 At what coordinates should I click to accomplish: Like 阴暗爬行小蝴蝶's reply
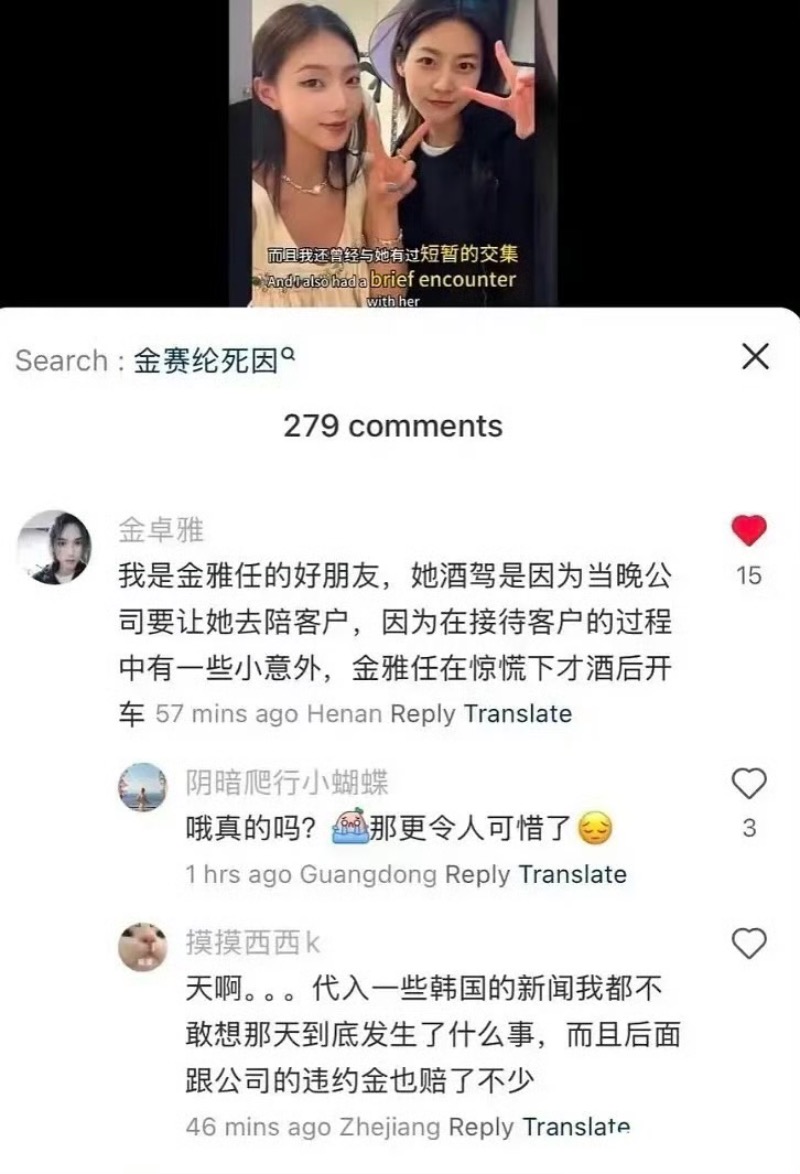point(749,784)
